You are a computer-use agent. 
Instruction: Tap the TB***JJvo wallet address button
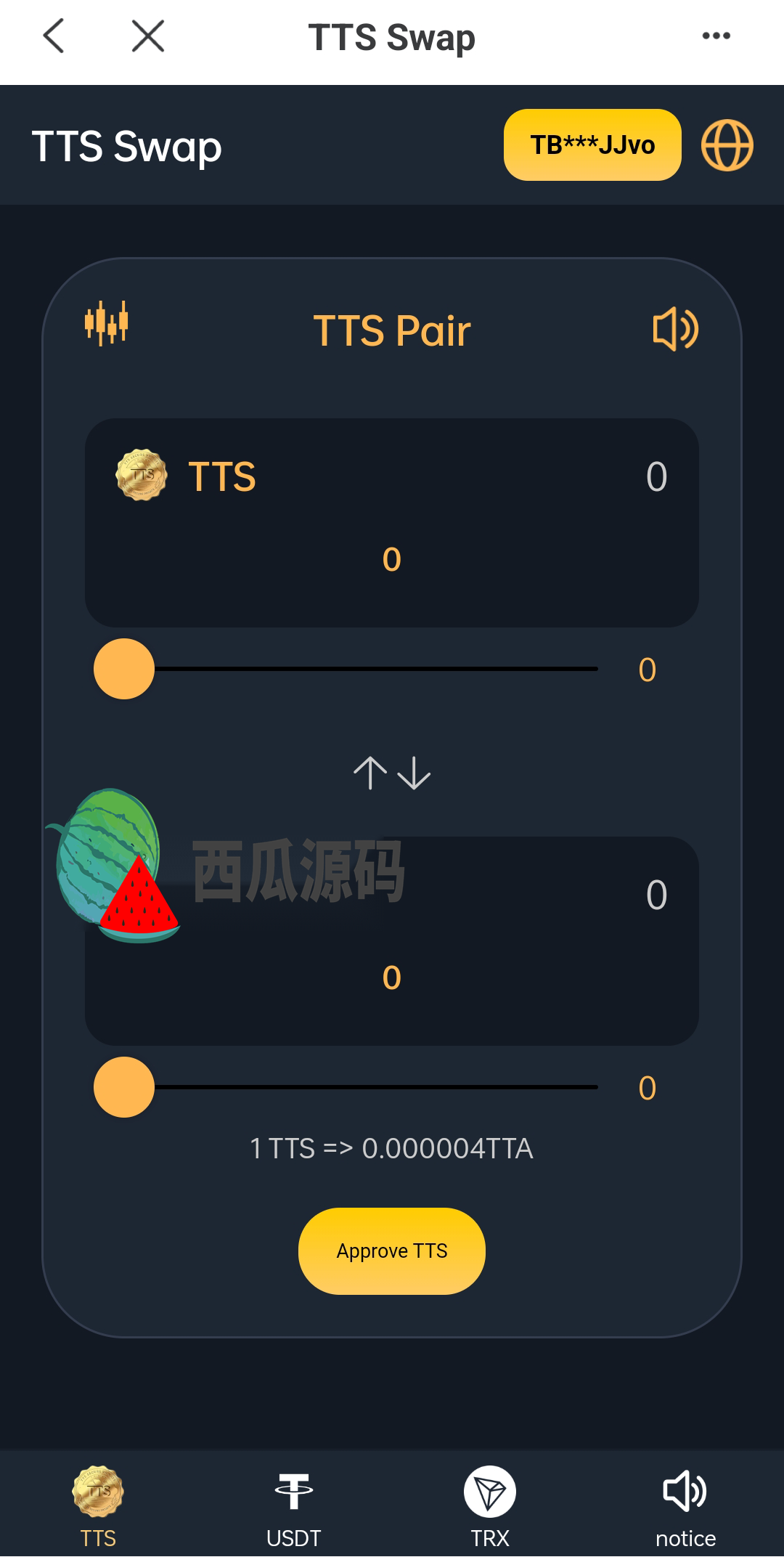tap(592, 145)
